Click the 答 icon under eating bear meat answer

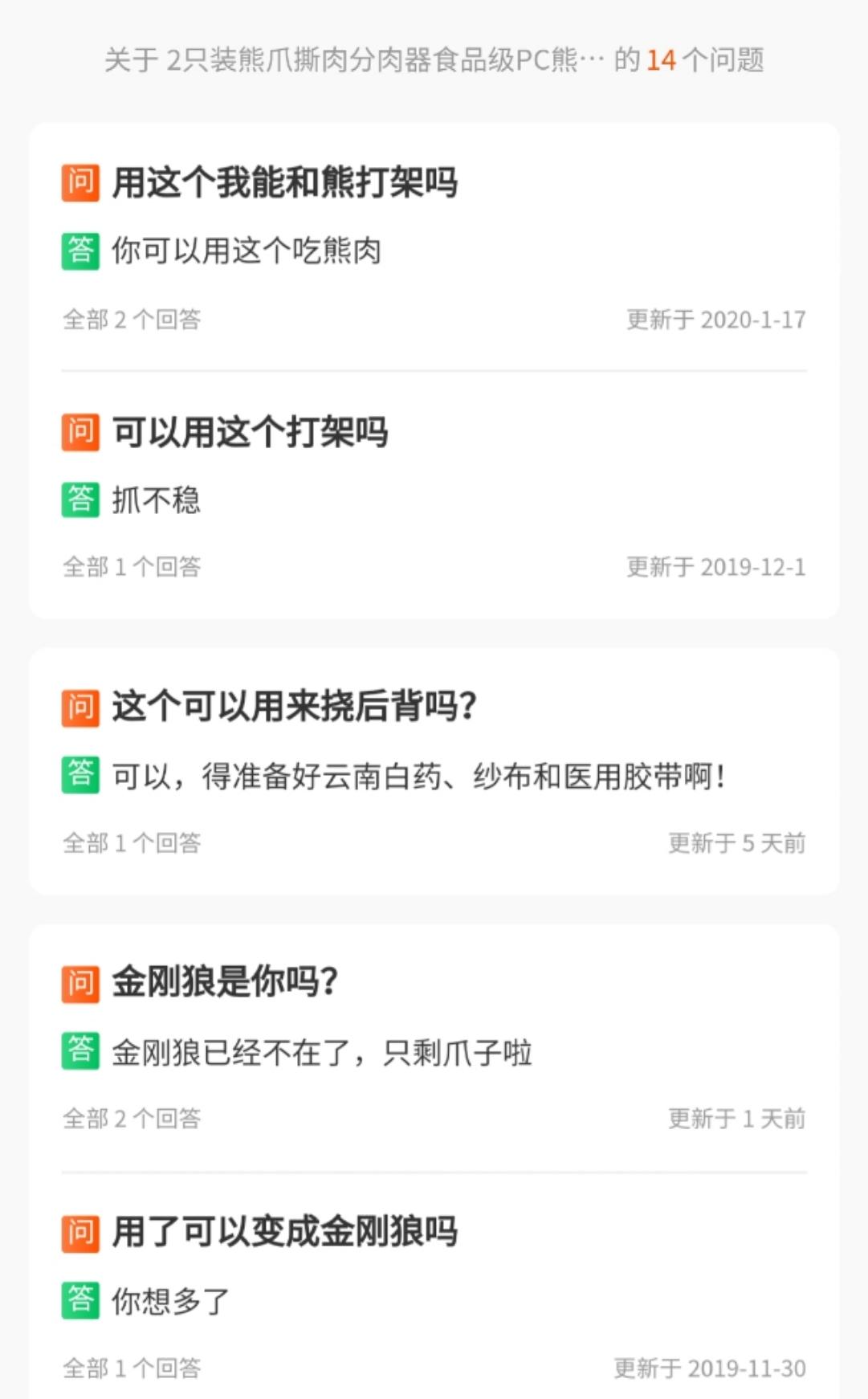[x=79, y=251]
